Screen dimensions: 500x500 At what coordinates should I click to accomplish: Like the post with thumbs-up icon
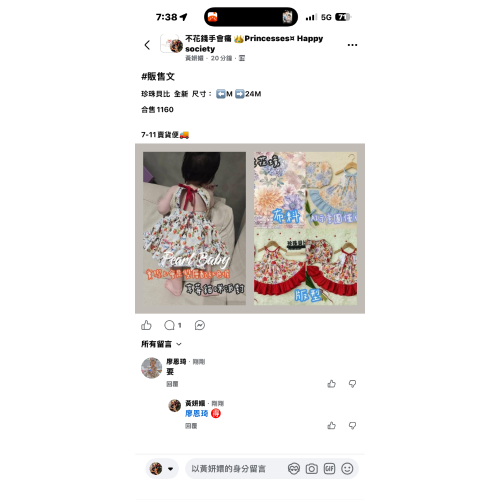pyautogui.click(x=146, y=325)
